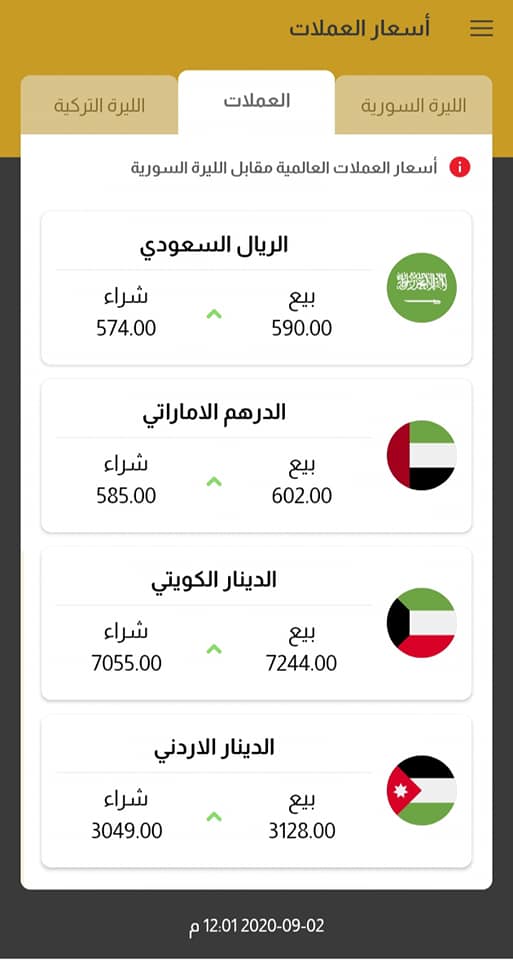
Task: Open the الدينار الكويتي rate card
Action: pos(256,623)
